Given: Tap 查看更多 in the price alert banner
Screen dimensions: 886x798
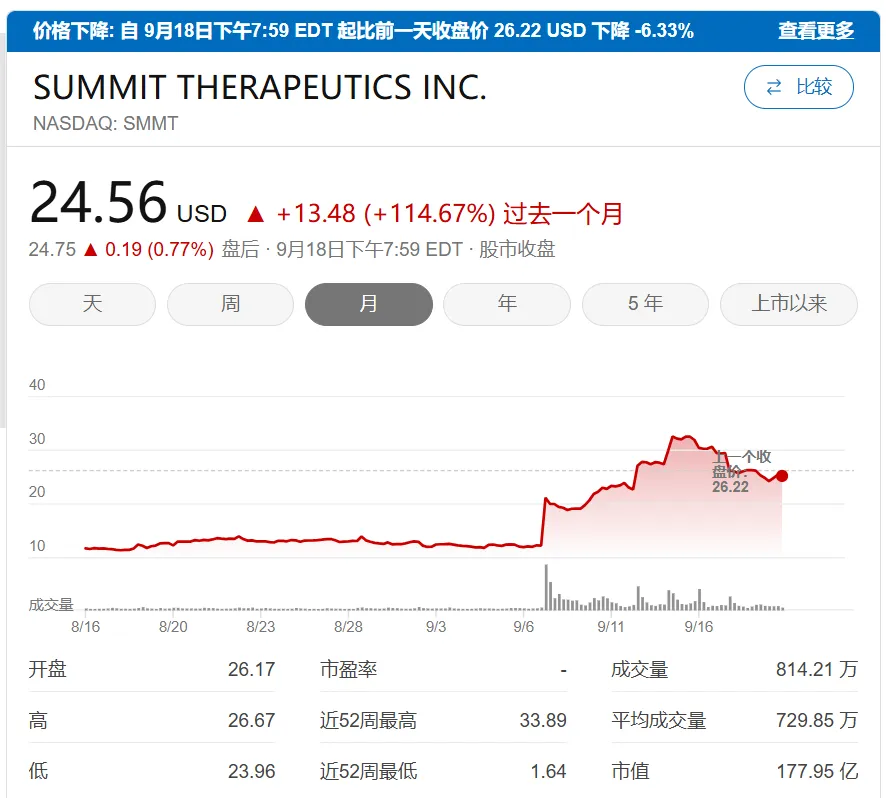Looking at the screenshot, I should click(x=816, y=31).
